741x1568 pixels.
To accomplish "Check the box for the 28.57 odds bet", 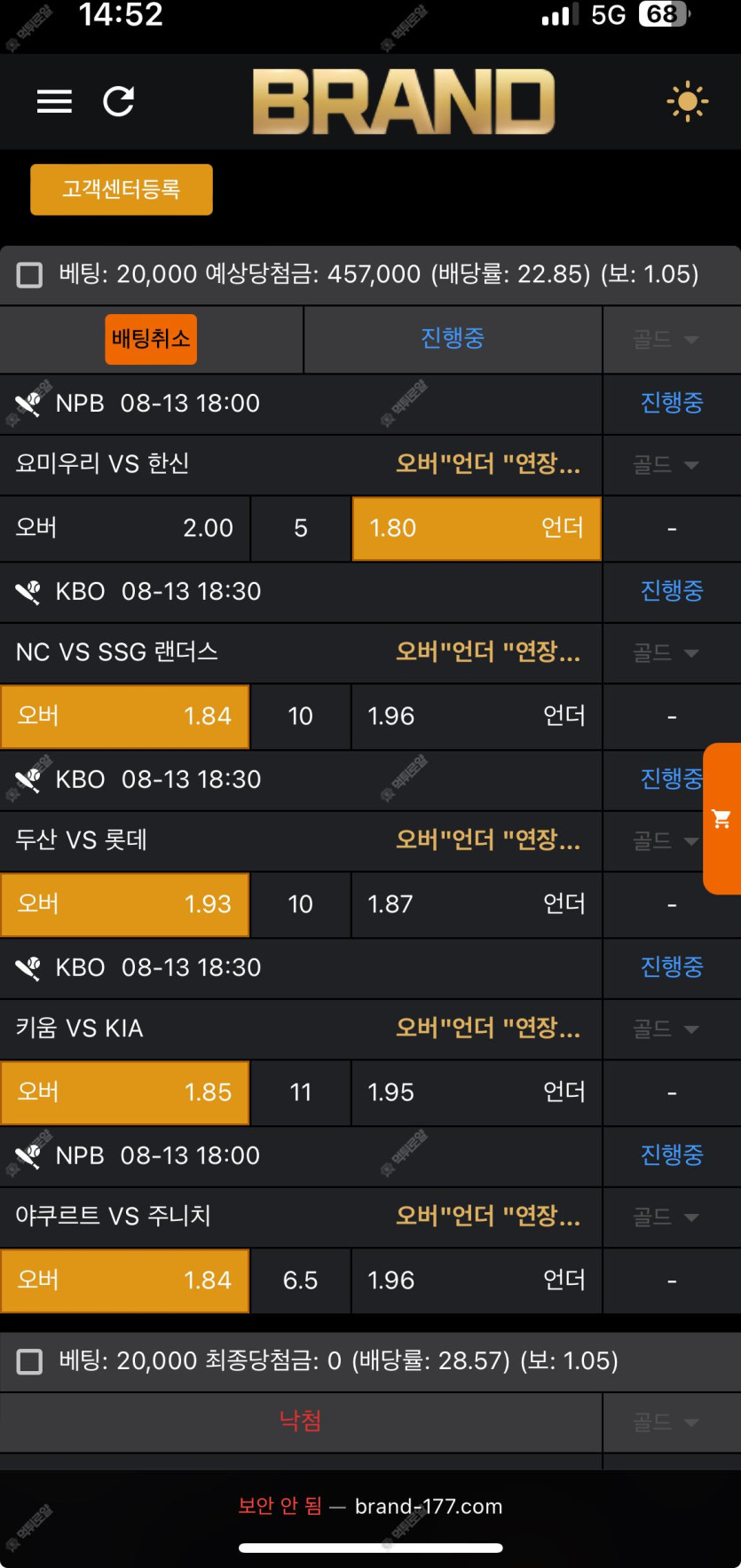I will [x=30, y=1361].
